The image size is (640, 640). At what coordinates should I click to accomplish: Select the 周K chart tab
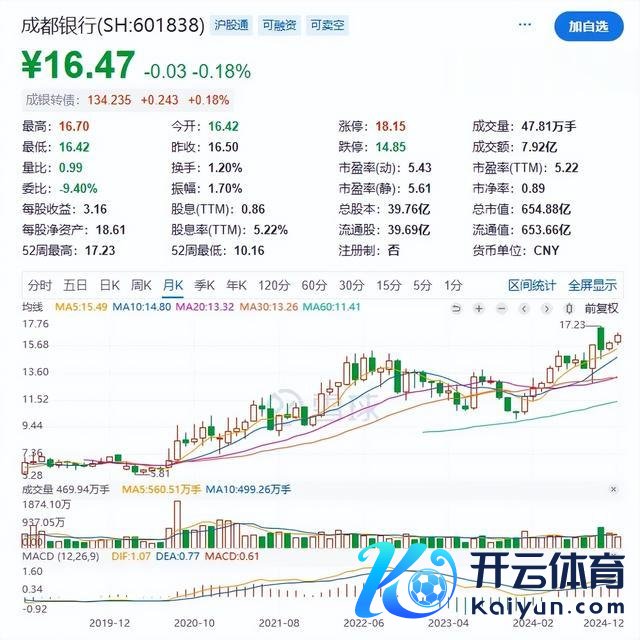click(140, 285)
